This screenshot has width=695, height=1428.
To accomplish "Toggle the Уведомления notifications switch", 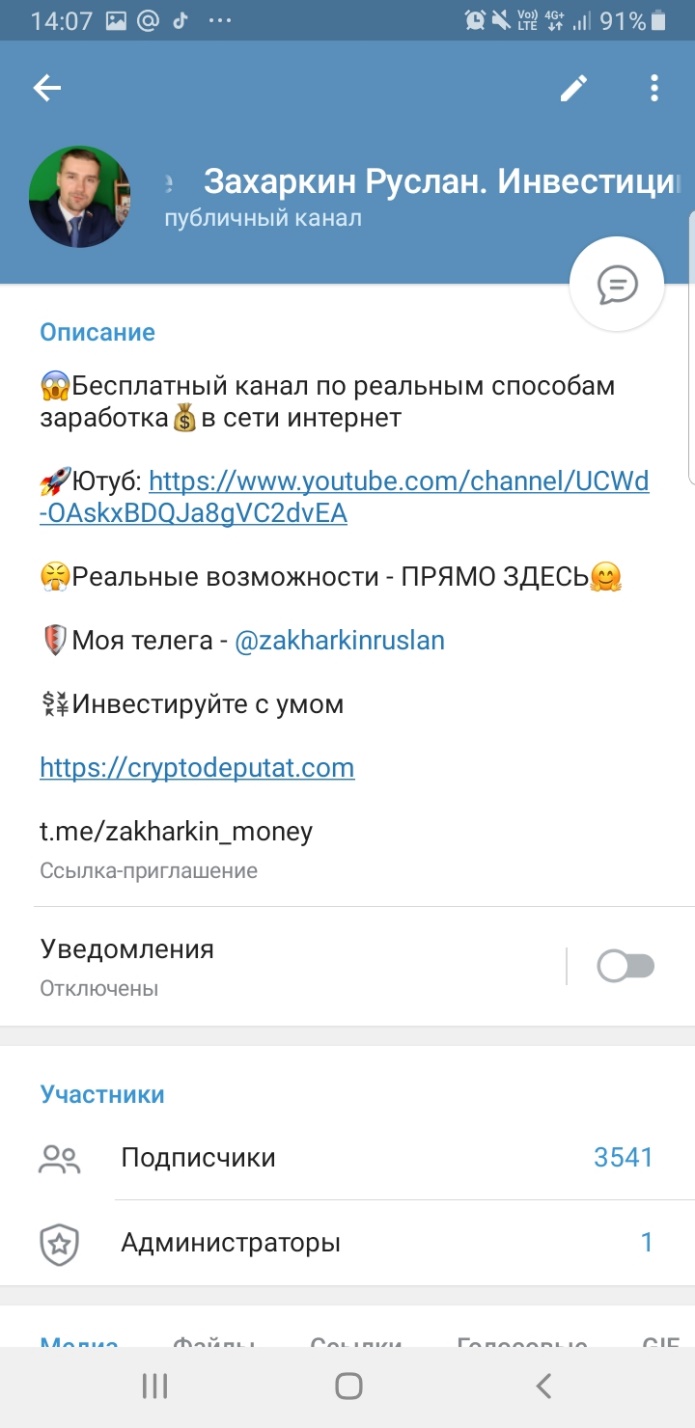I will (x=625, y=966).
